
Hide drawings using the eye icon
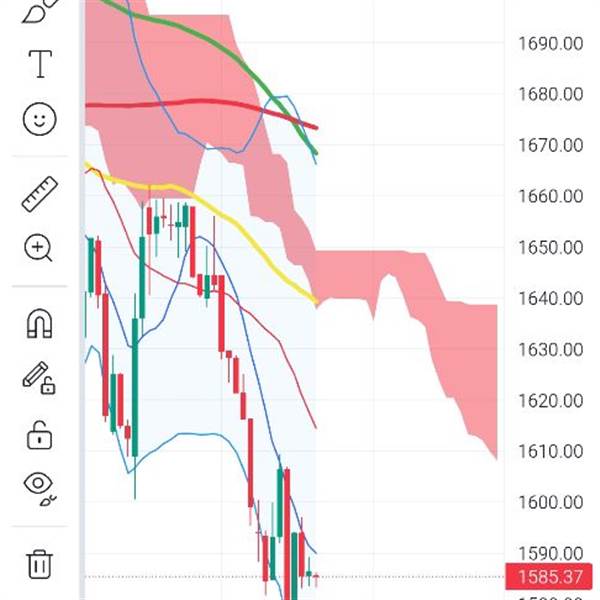tap(40, 489)
